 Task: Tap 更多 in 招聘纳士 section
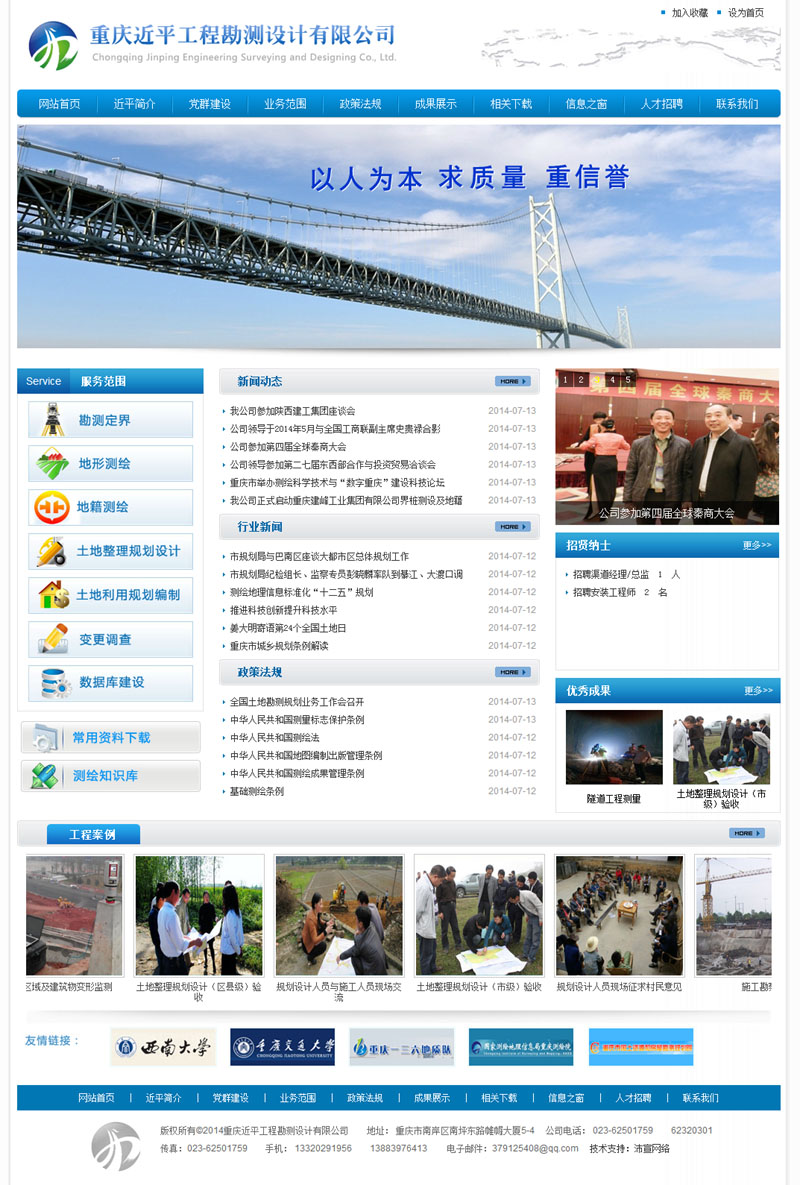[x=757, y=545]
